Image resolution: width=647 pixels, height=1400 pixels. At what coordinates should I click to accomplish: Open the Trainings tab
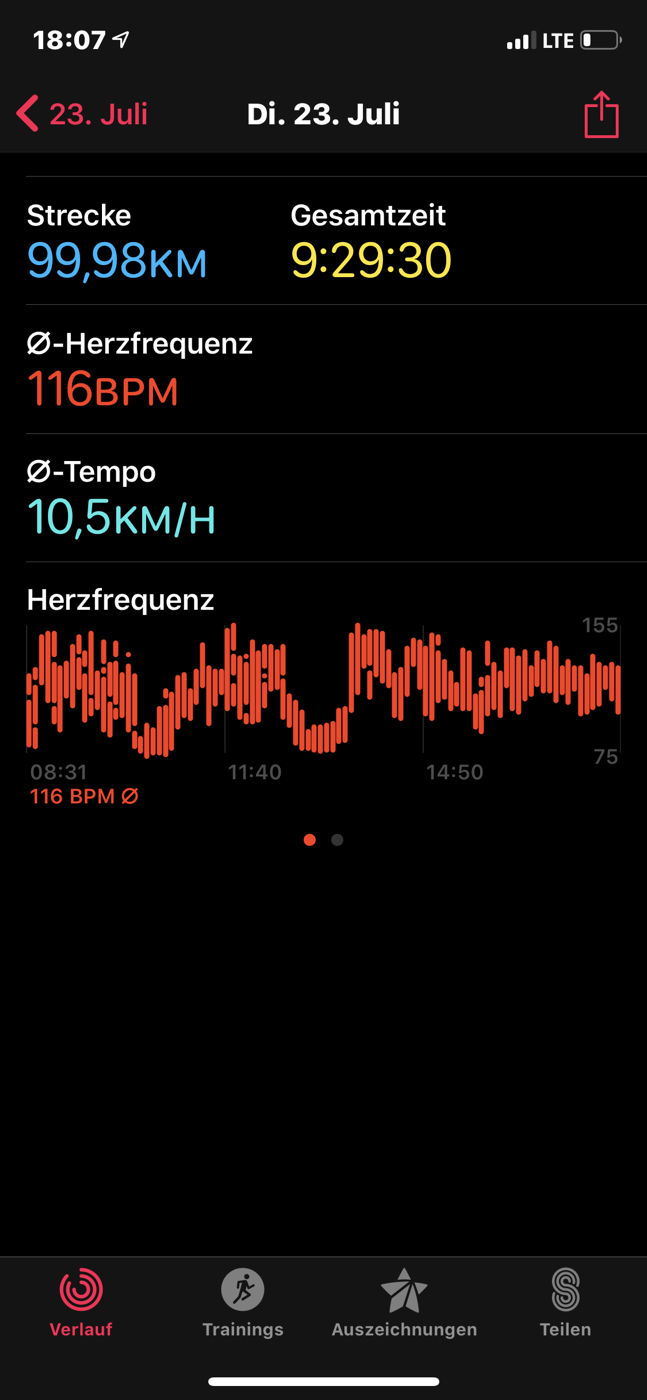pyautogui.click(x=243, y=1302)
